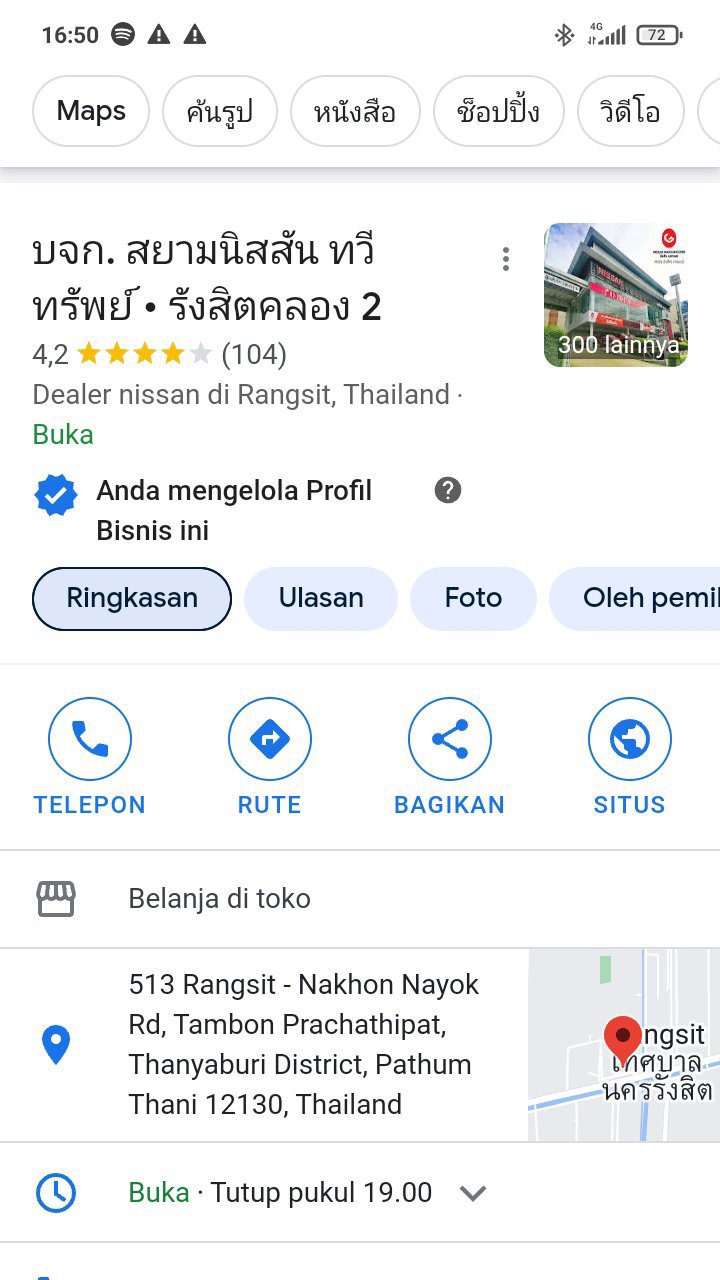Expand the opening hours chevron
This screenshot has height=1280, width=720.
472,1193
